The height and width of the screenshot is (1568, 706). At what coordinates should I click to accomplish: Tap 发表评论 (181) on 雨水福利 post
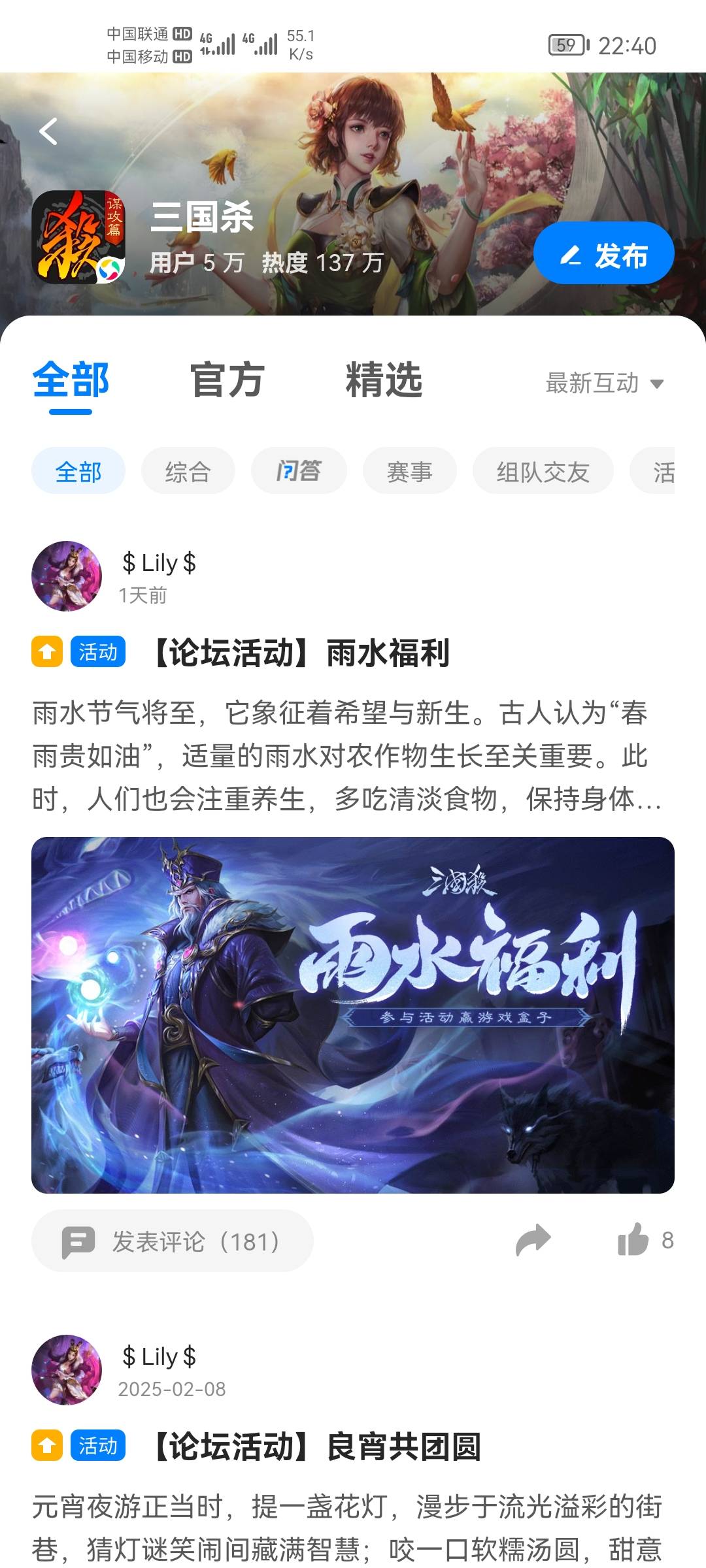173,1241
